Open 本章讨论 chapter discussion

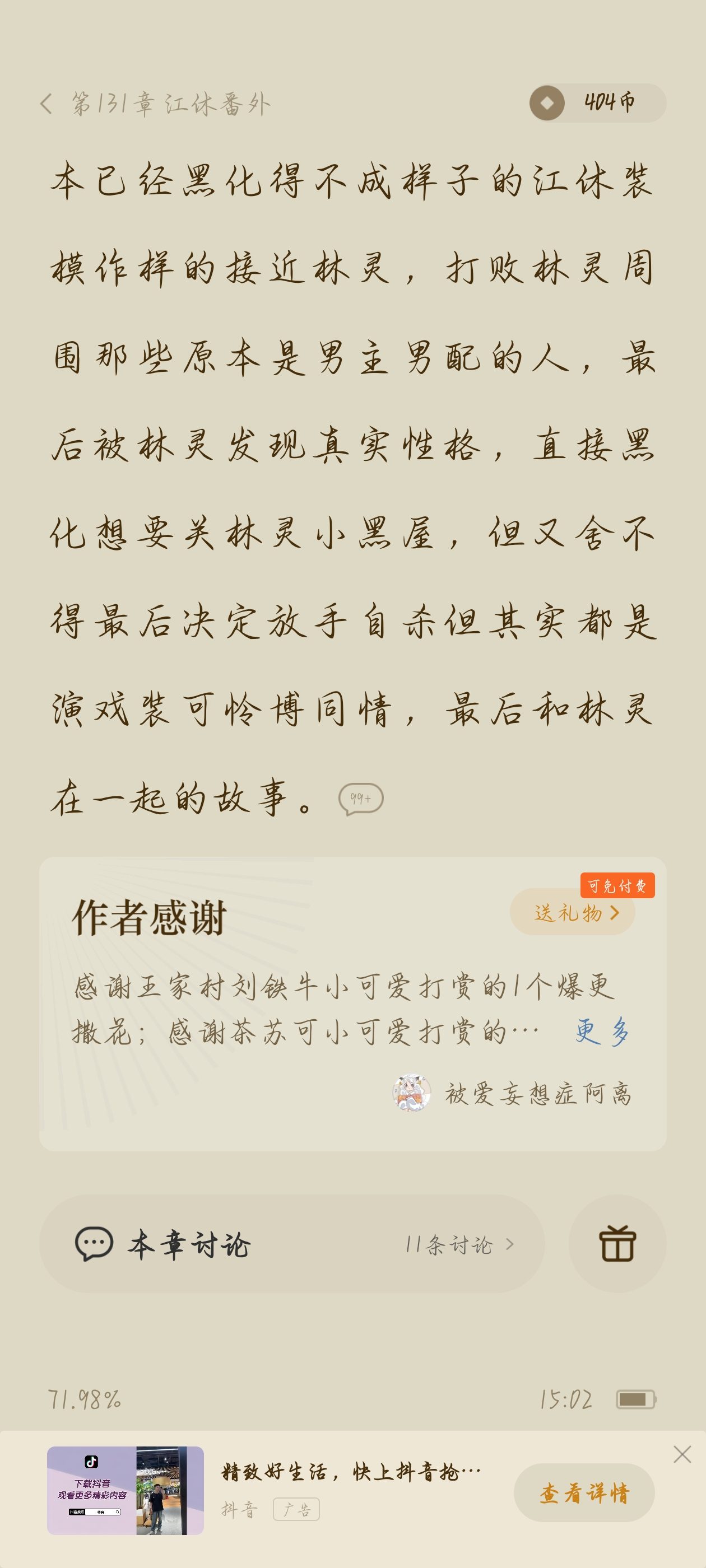pyautogui.click(x=292, y=1244)
